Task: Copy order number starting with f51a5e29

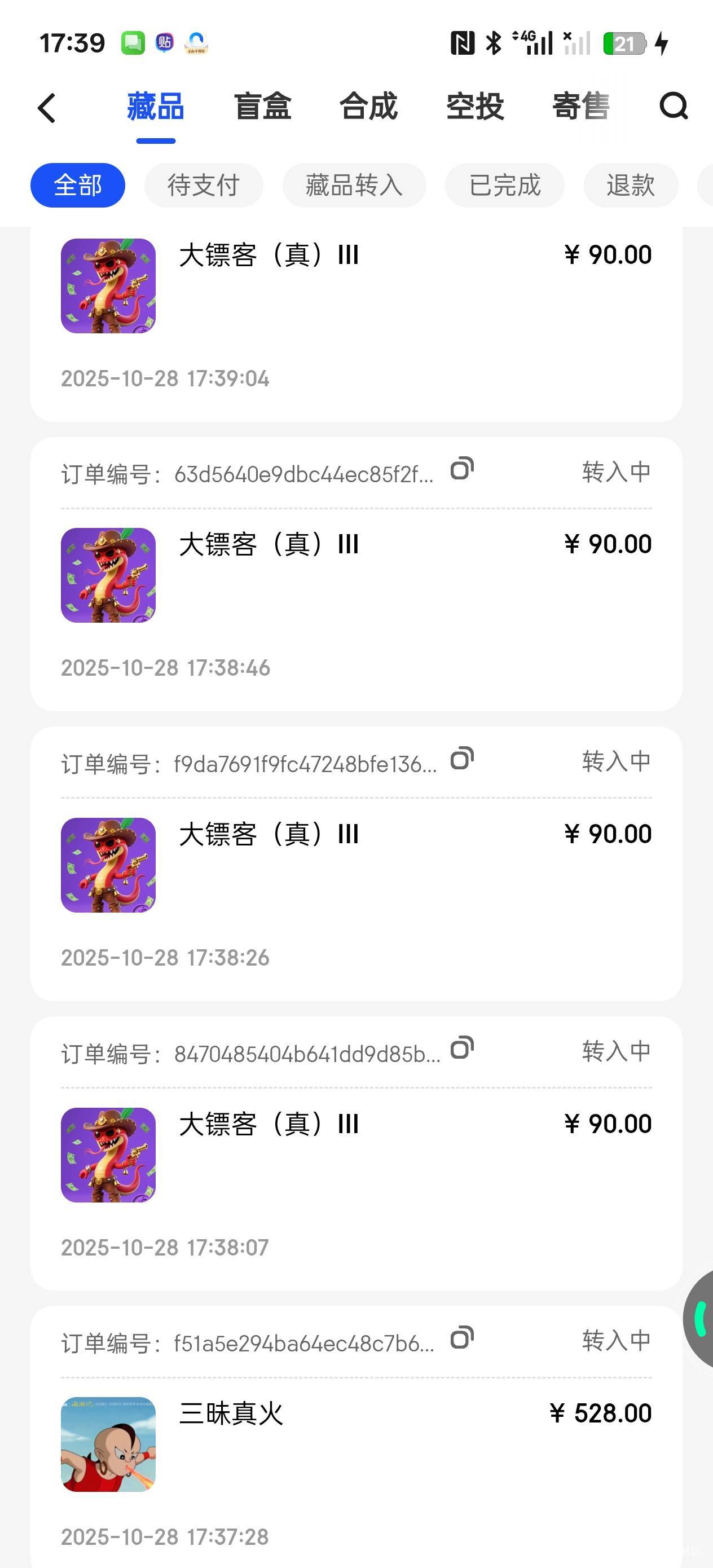Action: coord(461,1338)
